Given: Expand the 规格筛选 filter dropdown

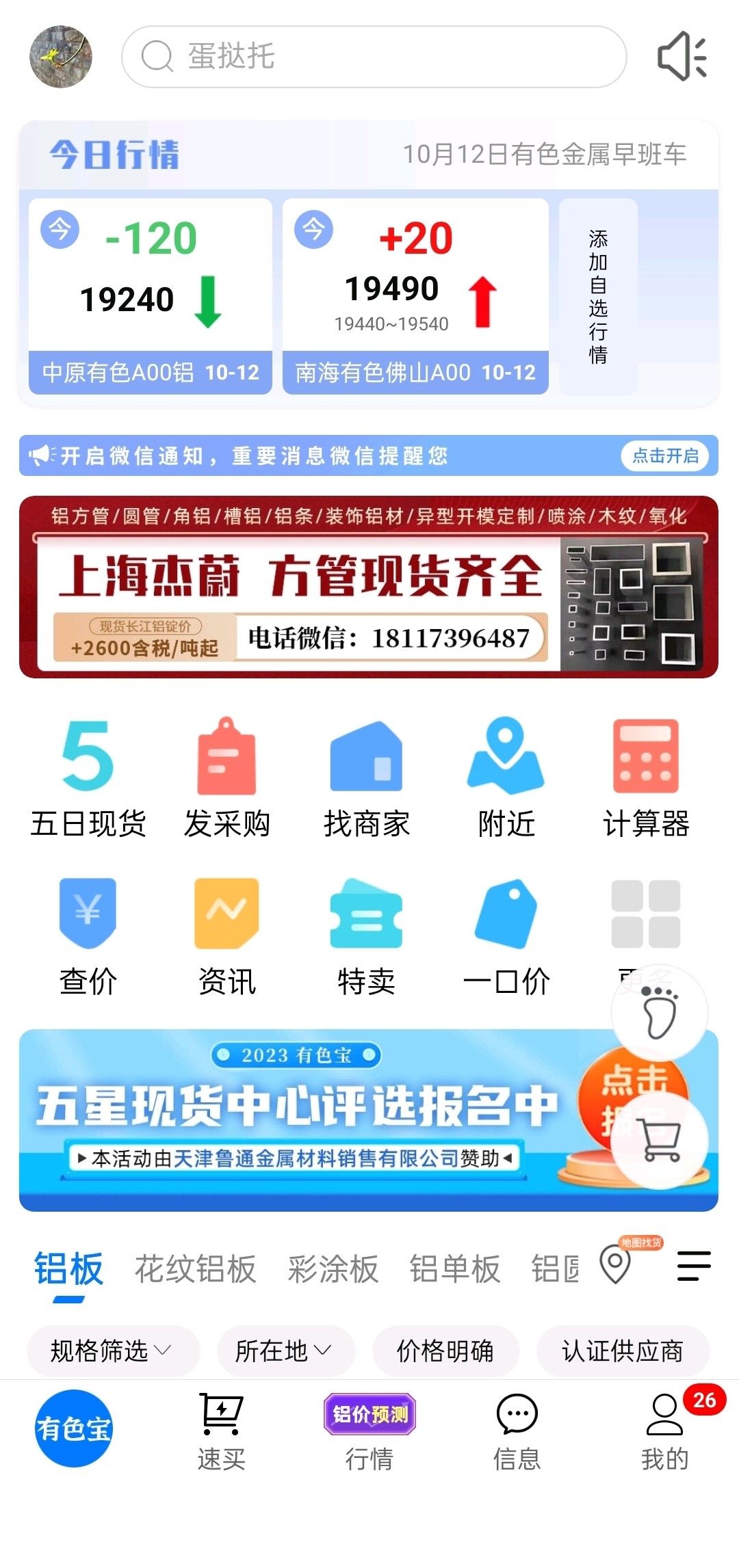Looking at the screenshot, I should [113, 1351].
